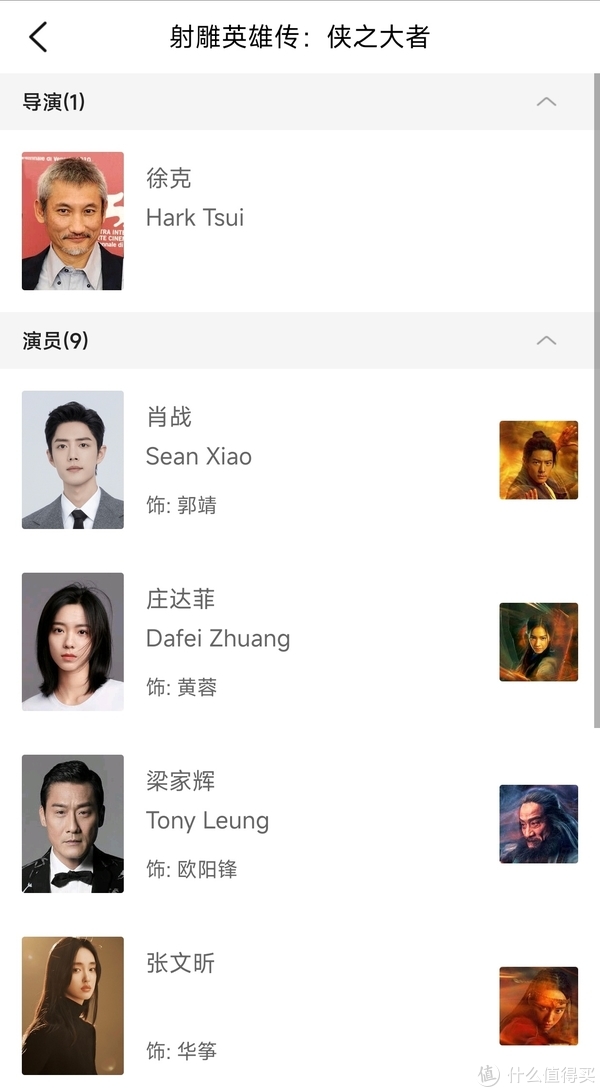The height and width of the screenshot is (1092, 600).
Task: Go back using the top-left arrow
Action: 38,37
